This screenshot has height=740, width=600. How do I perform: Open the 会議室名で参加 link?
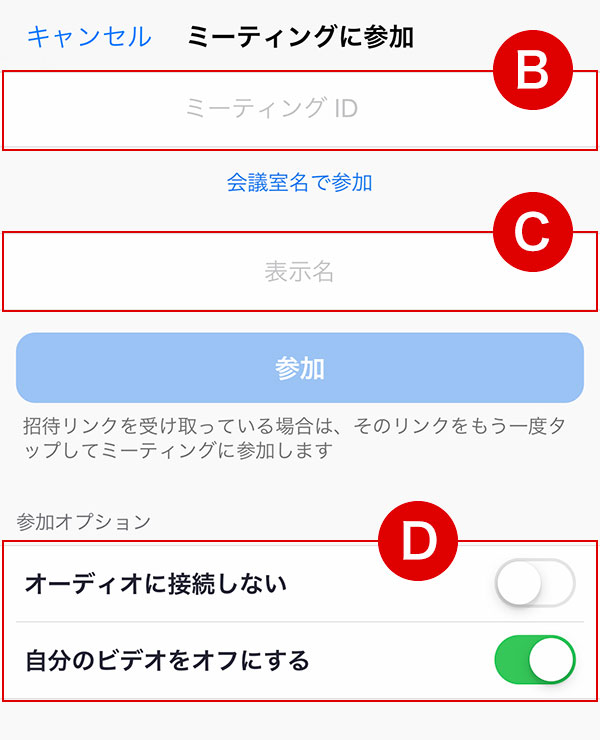point(299,183)
